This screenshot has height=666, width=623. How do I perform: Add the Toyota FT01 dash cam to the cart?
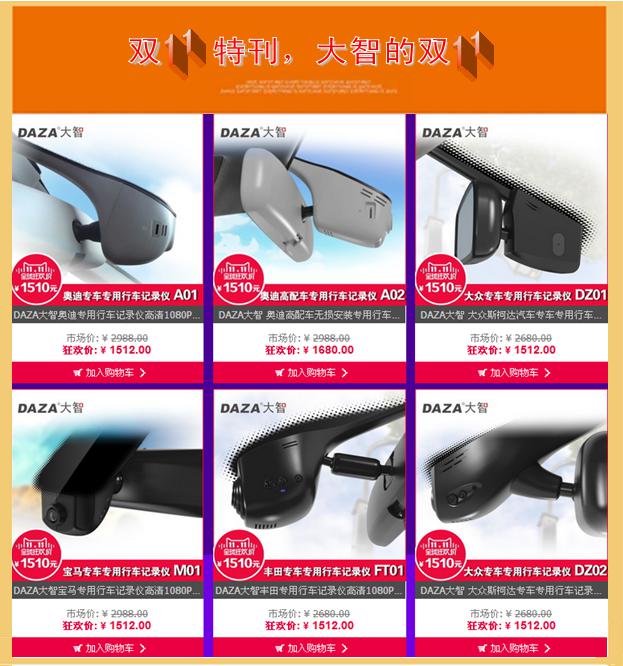coord(310,648)
